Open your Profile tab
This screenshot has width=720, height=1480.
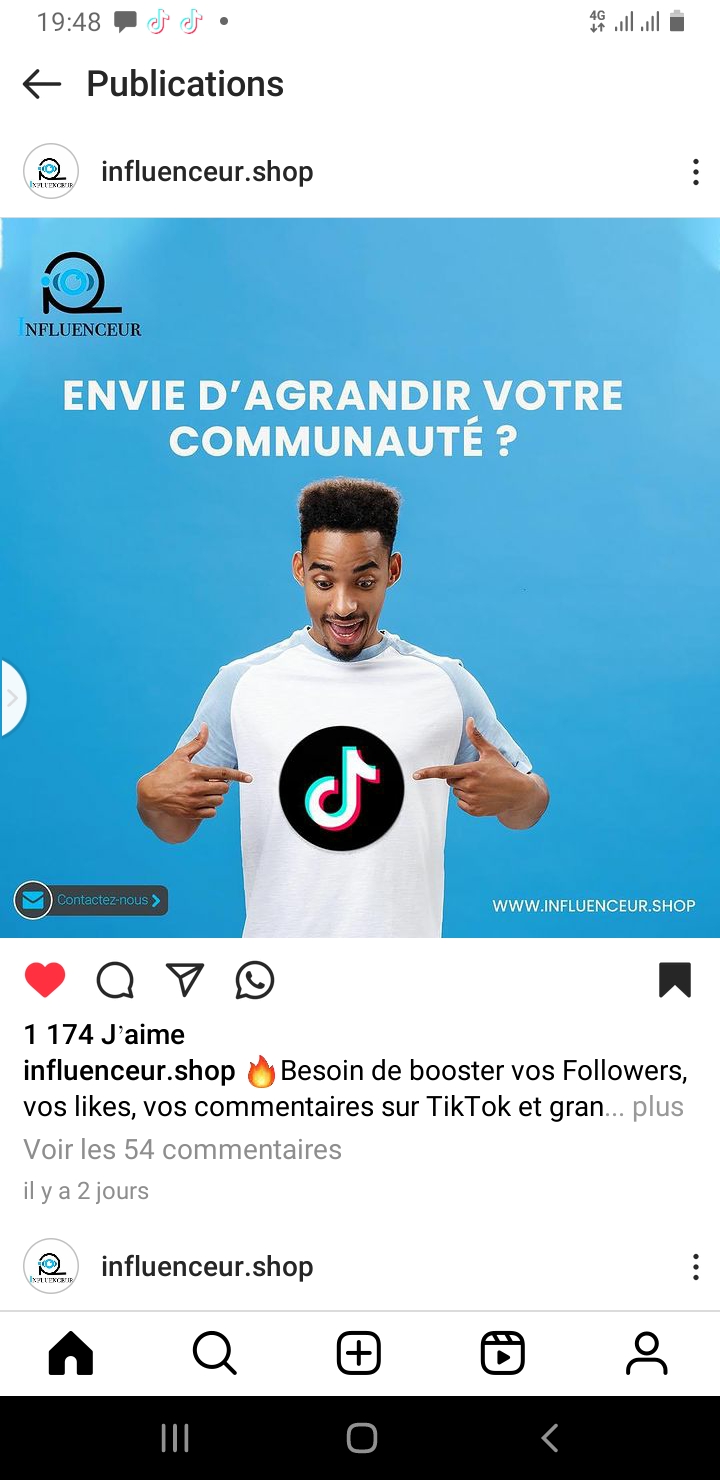(x=646, y=1354)
